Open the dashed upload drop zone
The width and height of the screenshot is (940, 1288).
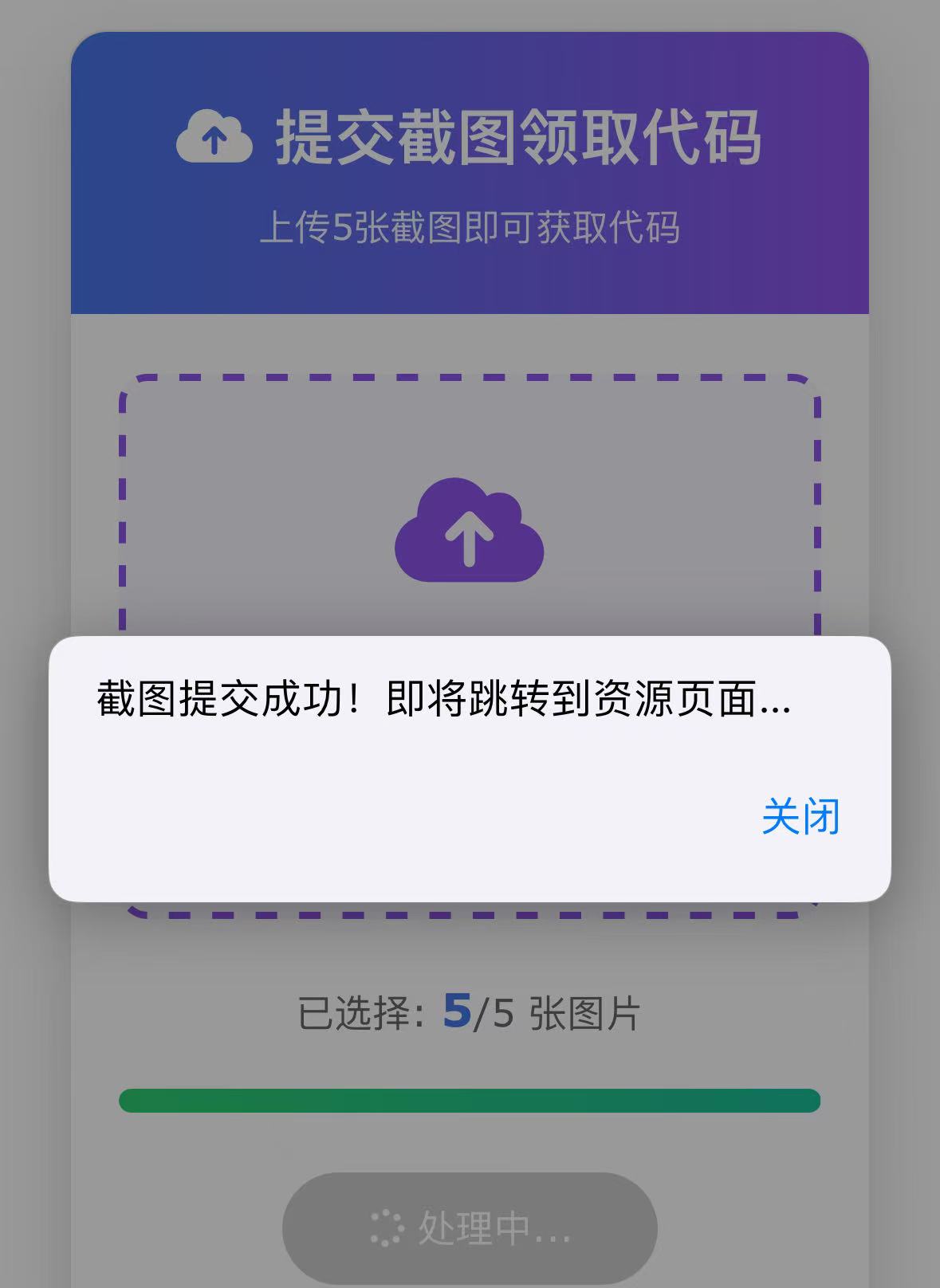pos(470,478)
